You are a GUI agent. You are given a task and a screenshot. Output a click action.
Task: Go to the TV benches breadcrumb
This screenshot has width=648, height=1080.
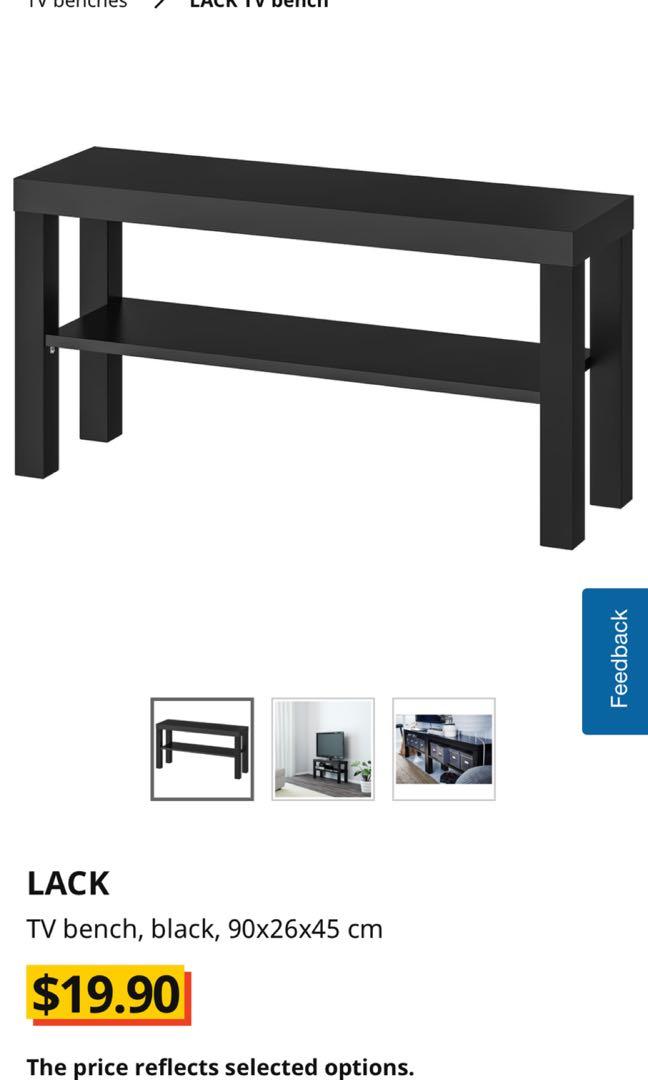tap(76, 4)
